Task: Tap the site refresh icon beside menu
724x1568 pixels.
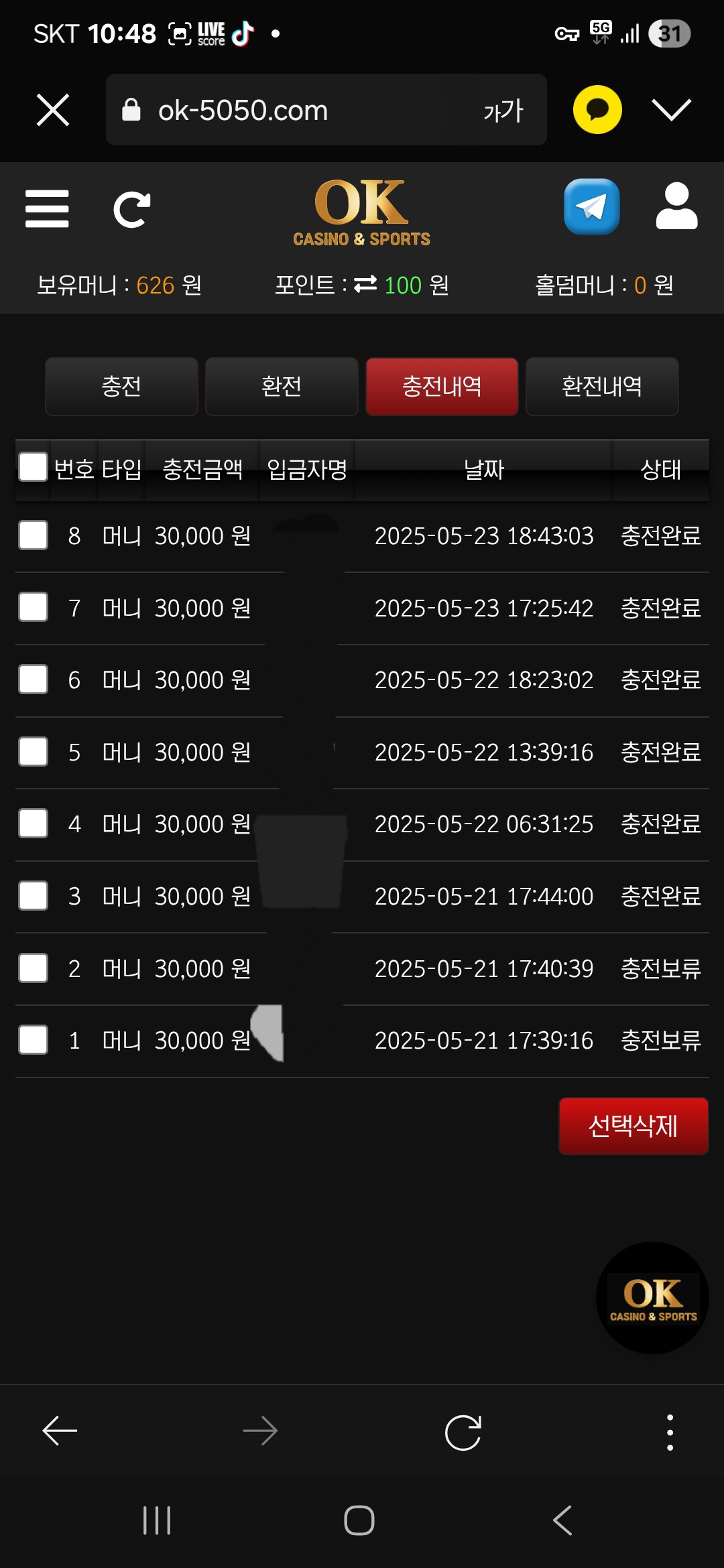Action: (131, 210)
